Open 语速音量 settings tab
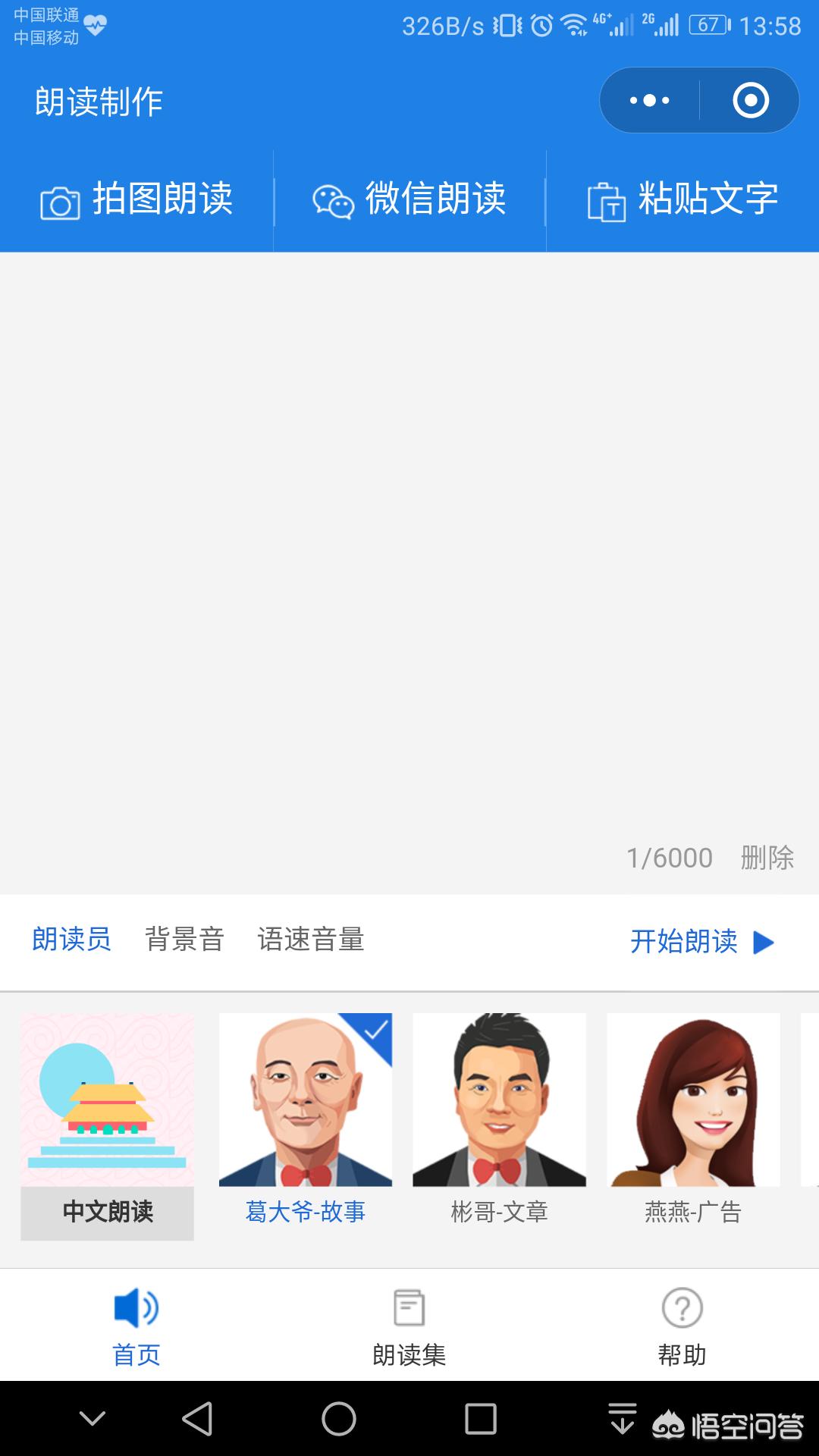This screenshot has width=819, height=1456. (x=311, y=940)
